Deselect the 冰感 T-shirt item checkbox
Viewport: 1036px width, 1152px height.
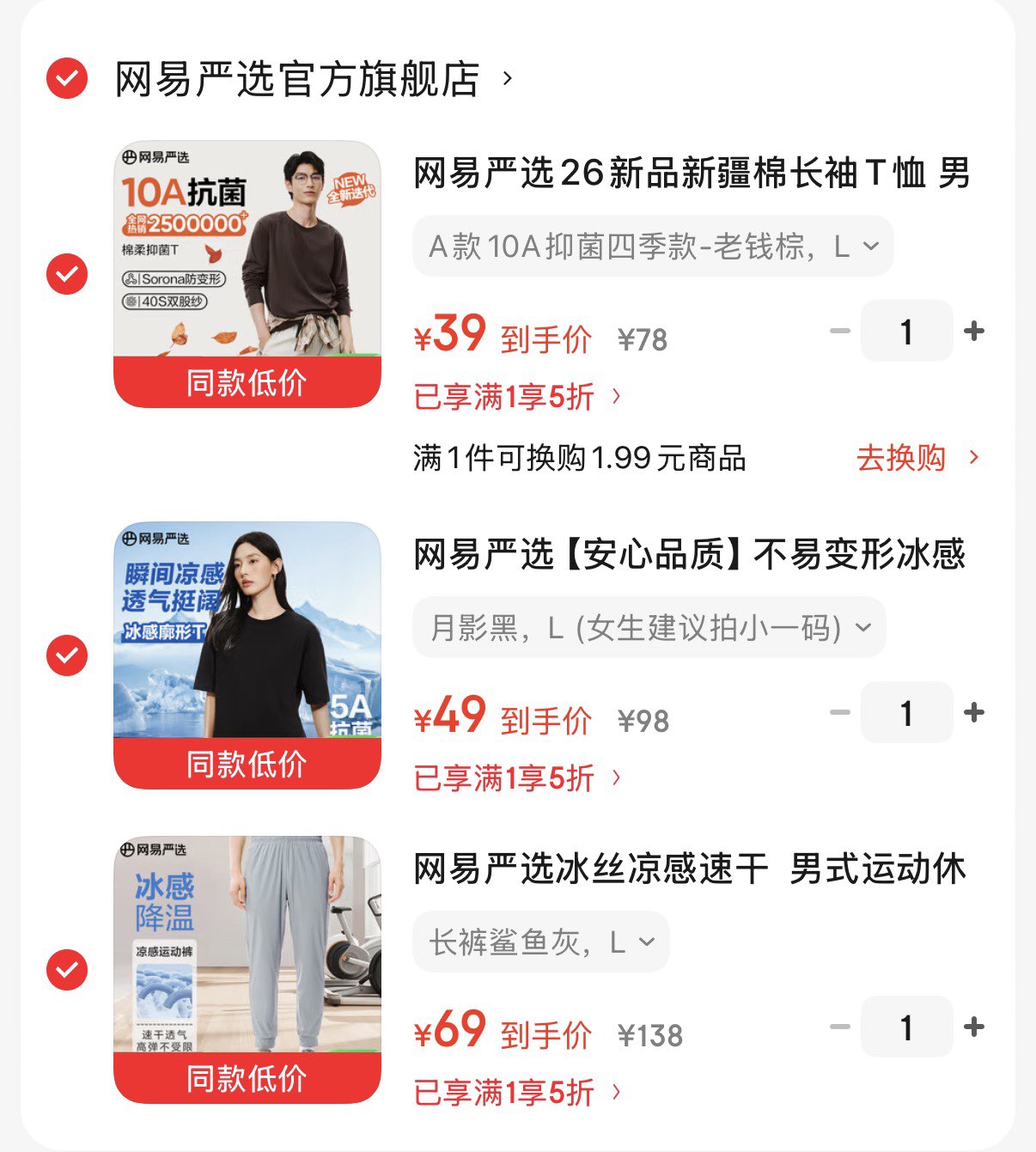pos(67,655)
